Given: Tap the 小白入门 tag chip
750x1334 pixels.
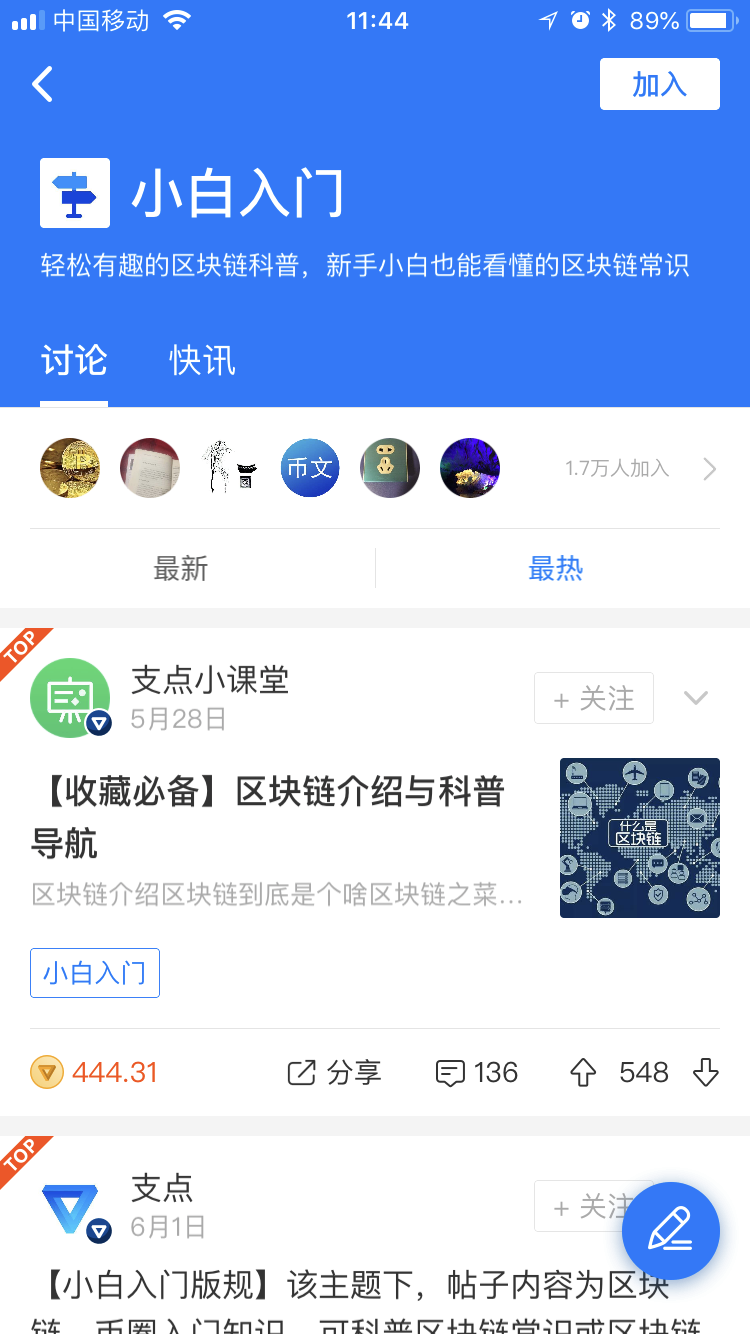Looking at the screenshot, I should [95, 973].
